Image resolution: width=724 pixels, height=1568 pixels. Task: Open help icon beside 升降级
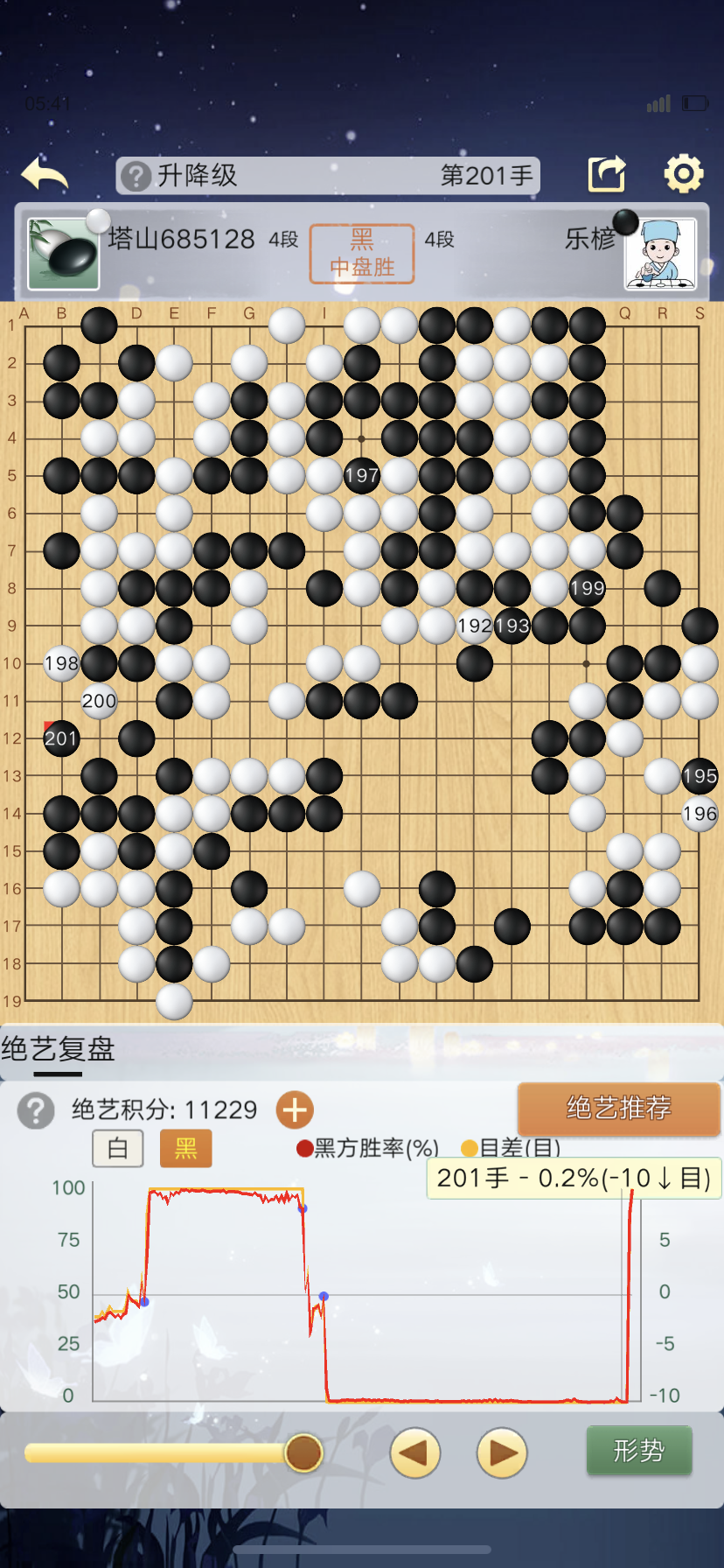tap(136, 176)
